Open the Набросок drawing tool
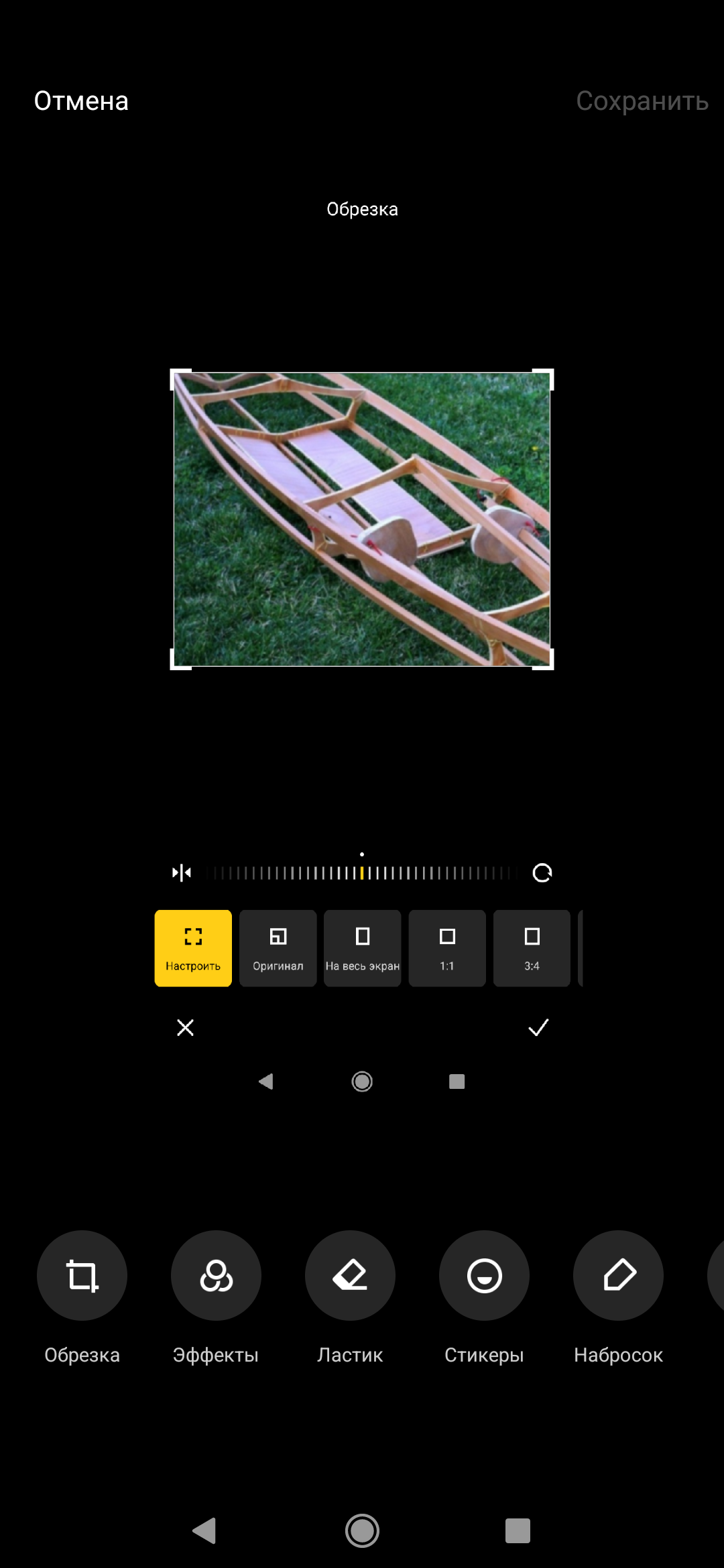 [618, 1275]
